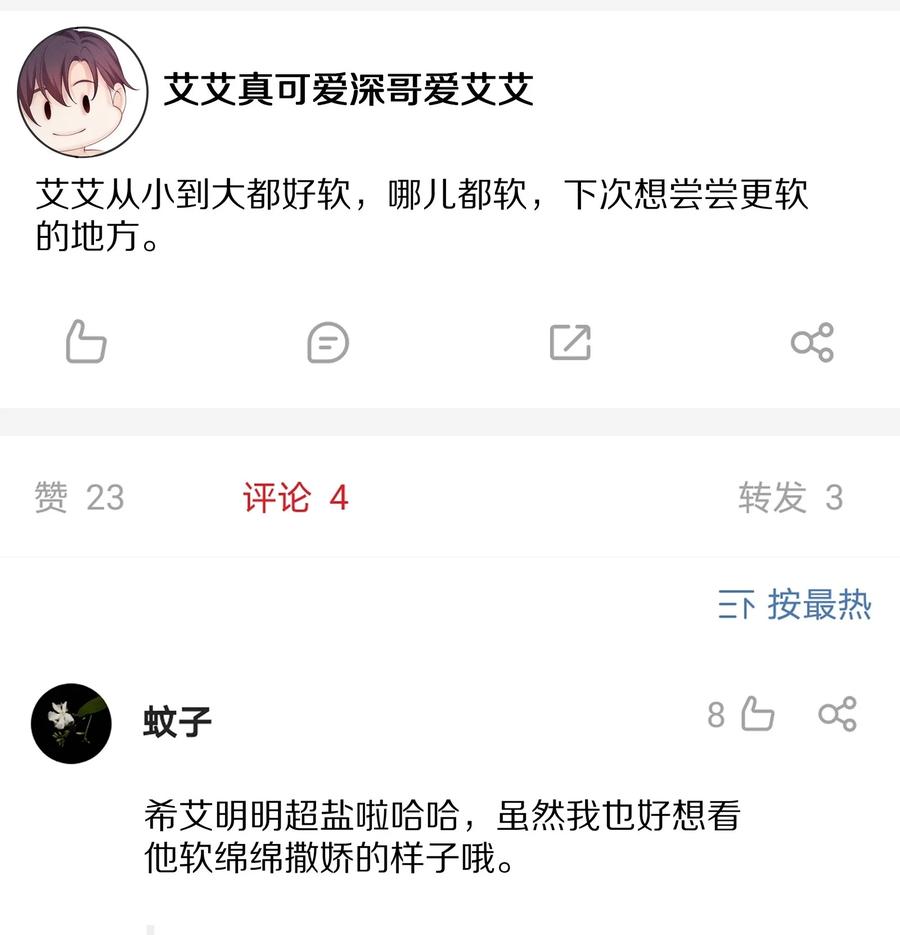Click the repost/forward icon below the post

pos(570,343)
